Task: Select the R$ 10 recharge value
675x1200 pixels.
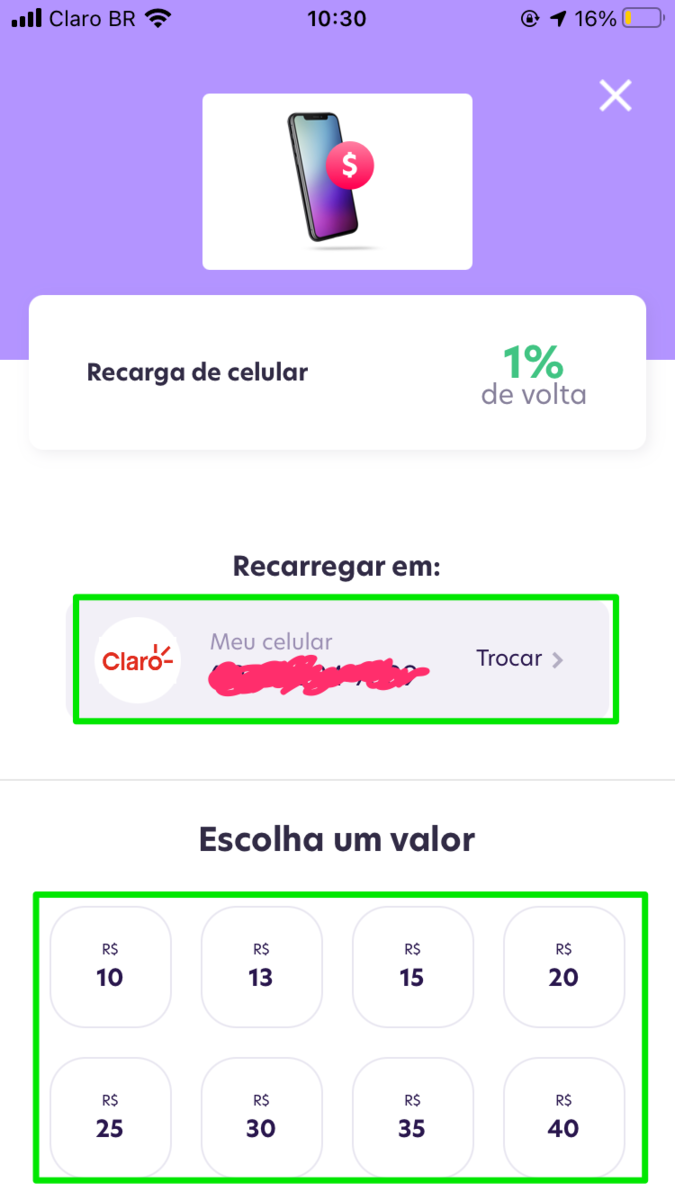Action: tap(110, 966)
